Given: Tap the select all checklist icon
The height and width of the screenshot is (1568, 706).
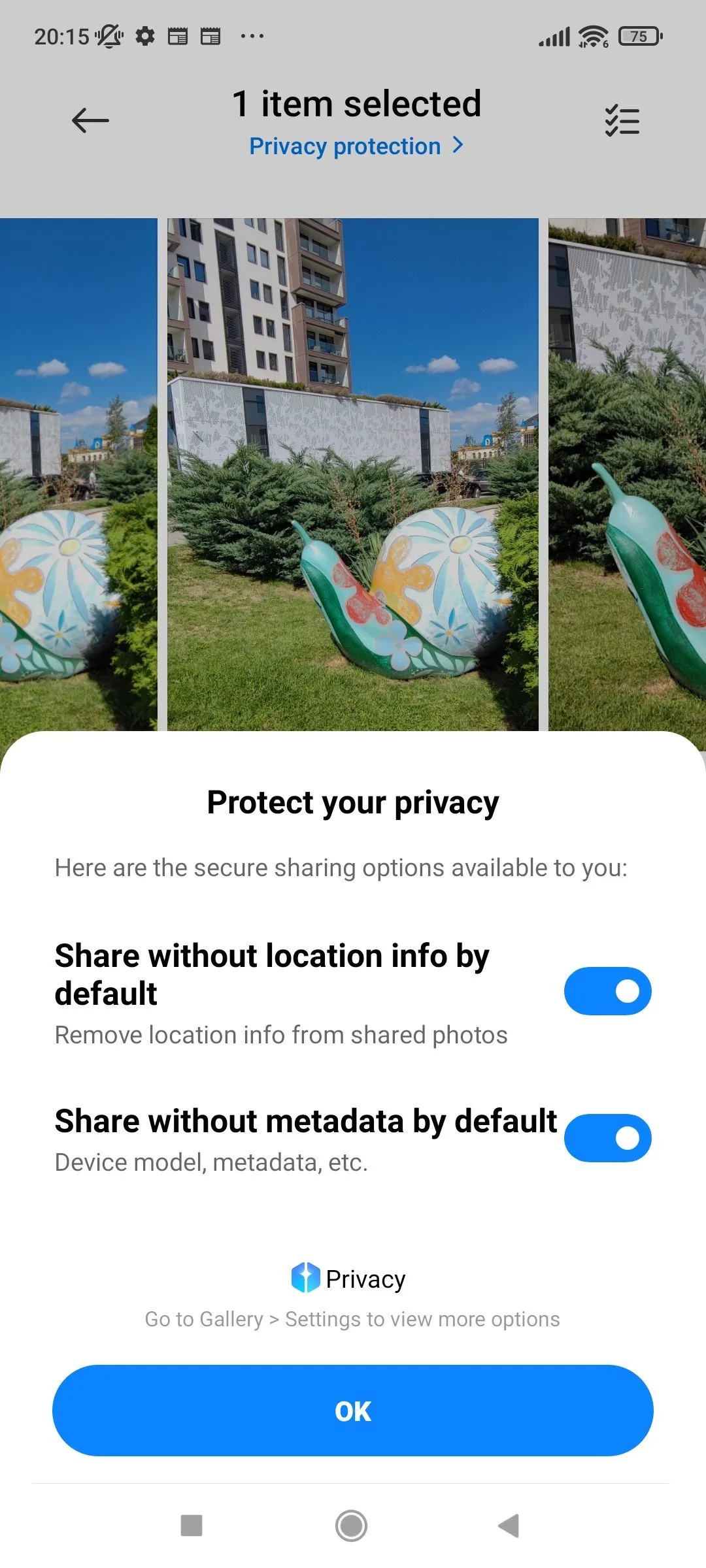Looking at the screenshot, I should pos(622,121).
